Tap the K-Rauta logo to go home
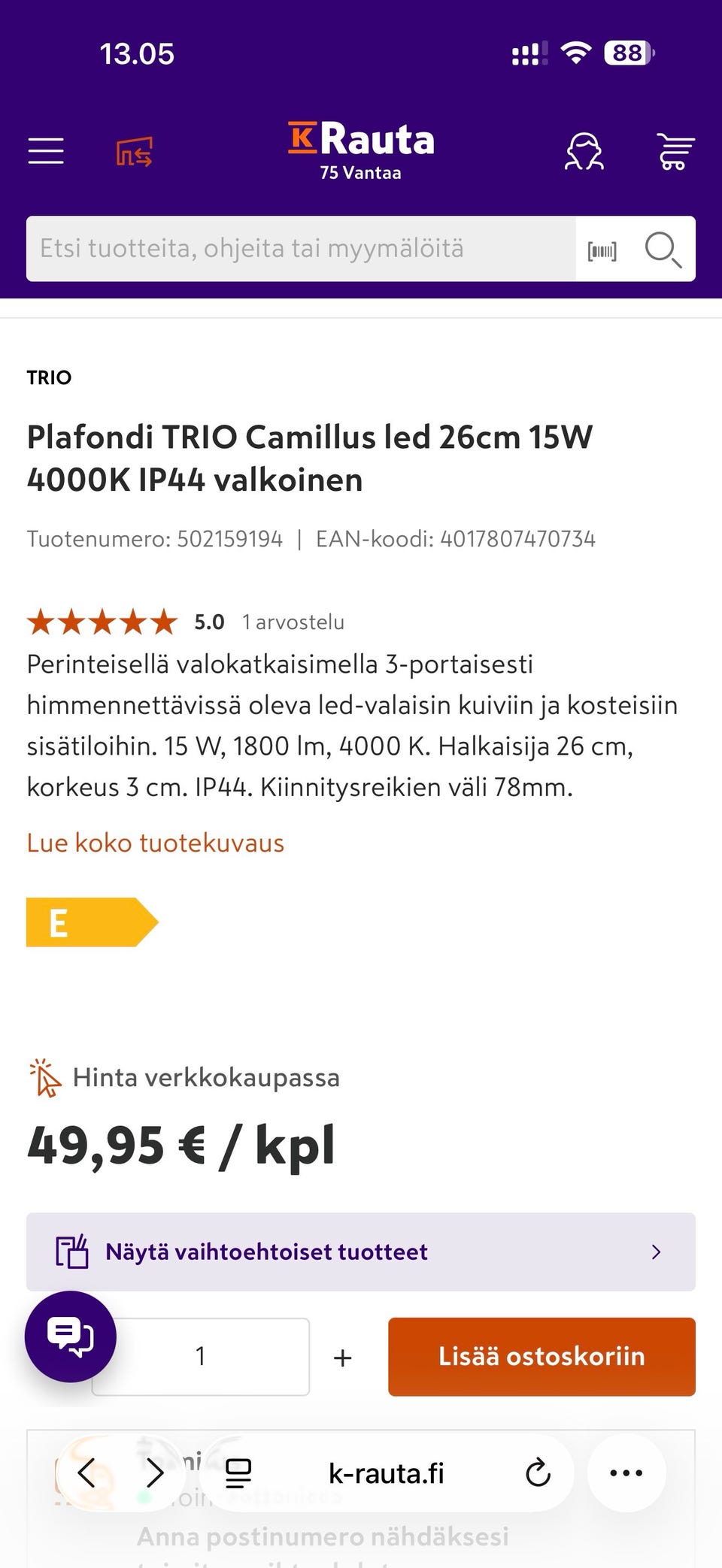The width and height of the screenshot is (722, 1568). click(x=363, y=140)
